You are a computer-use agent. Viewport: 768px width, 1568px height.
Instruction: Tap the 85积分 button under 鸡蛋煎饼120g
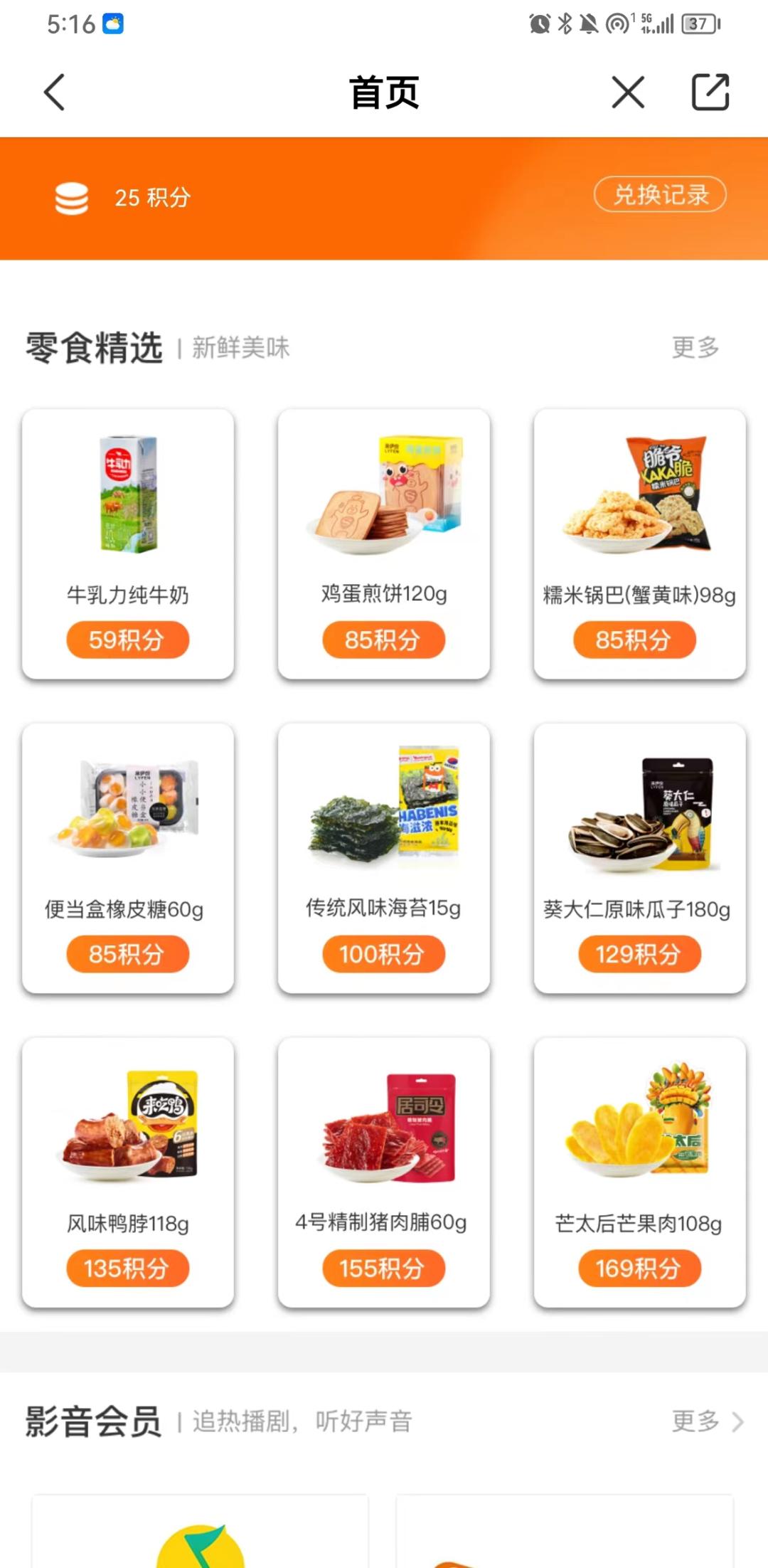(x=383, y=640)
